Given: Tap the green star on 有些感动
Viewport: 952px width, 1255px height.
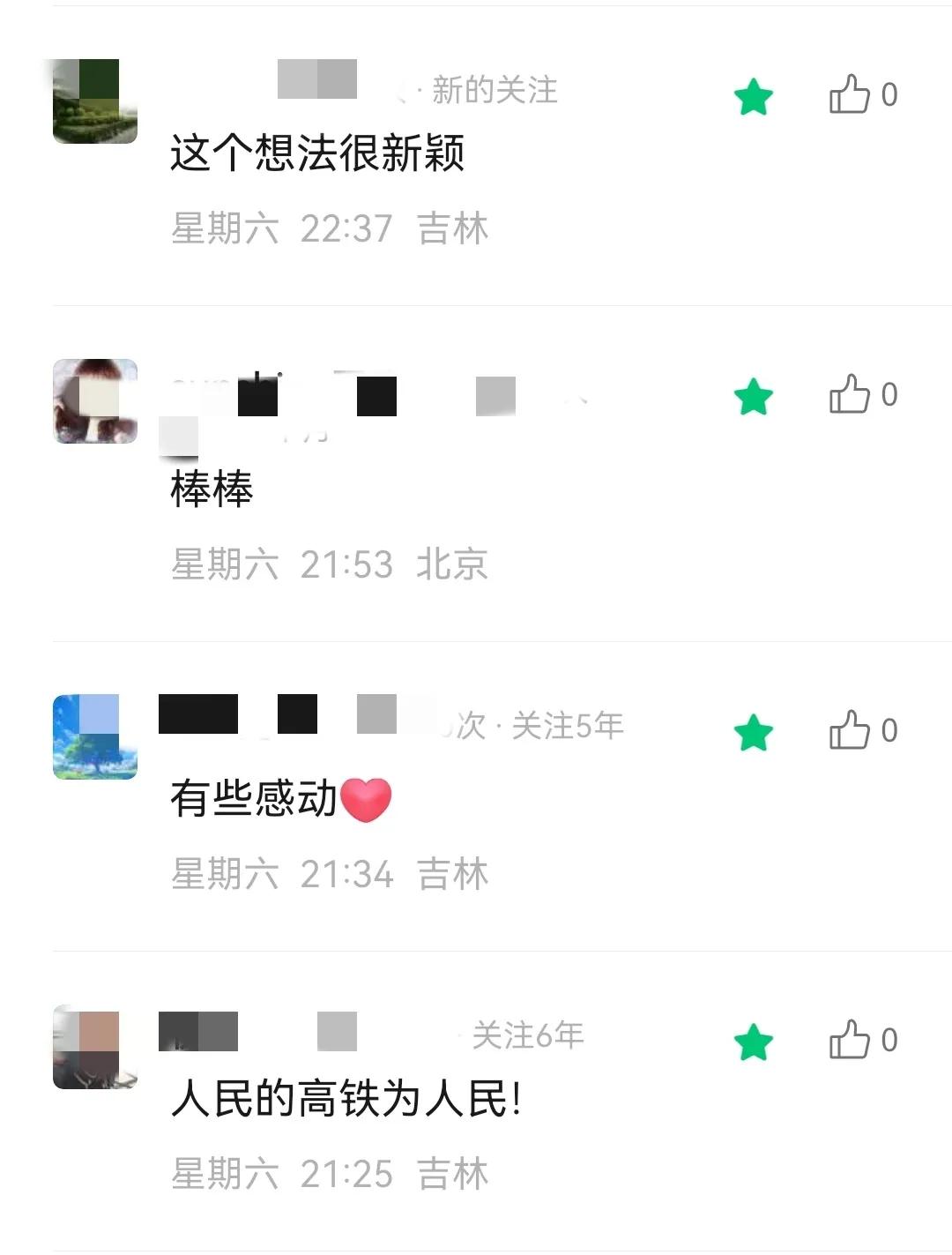Looking at the screenshot, I should (x=754, y=733).
